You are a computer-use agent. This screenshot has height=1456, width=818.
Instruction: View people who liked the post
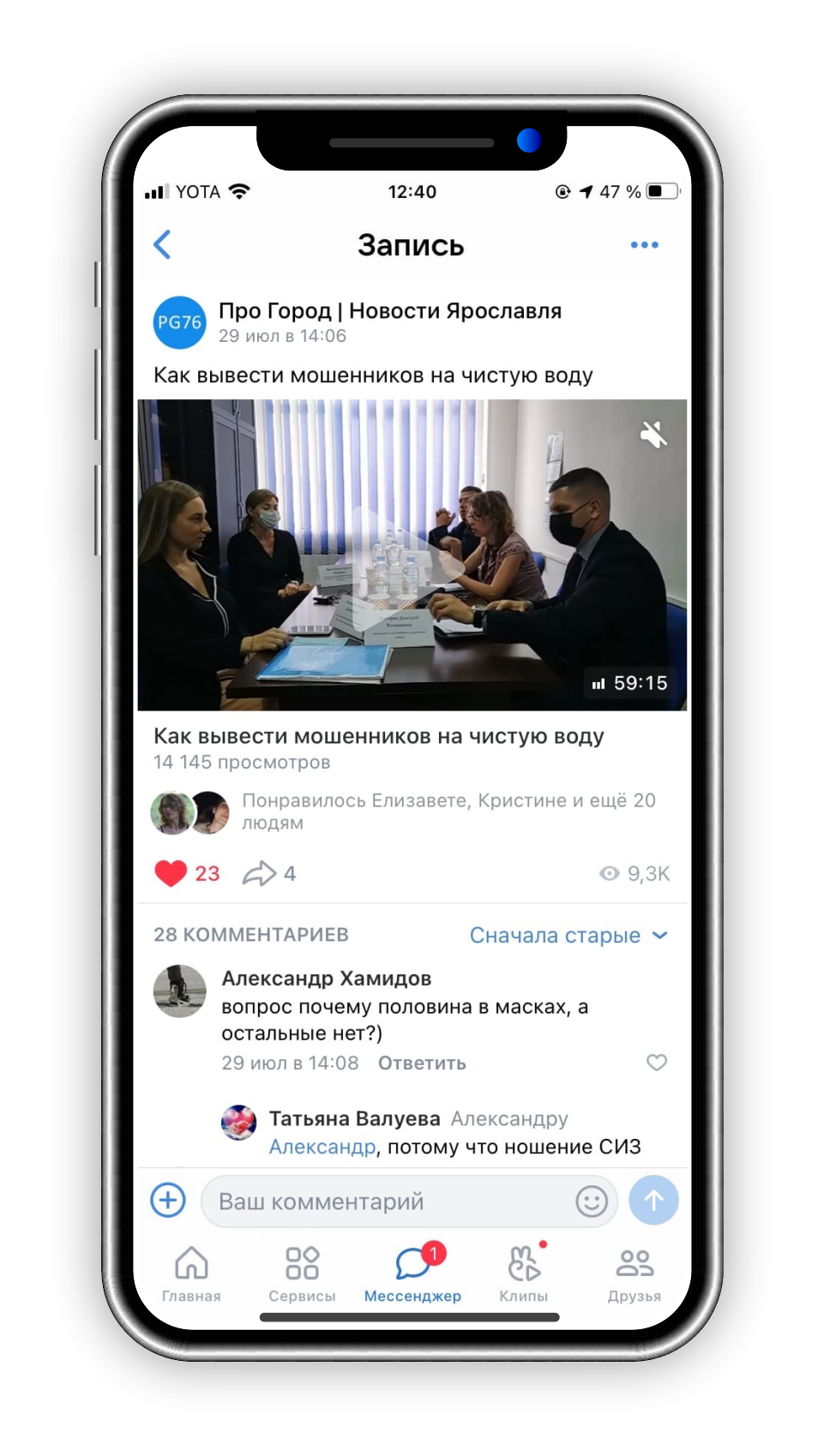[447, 811]
